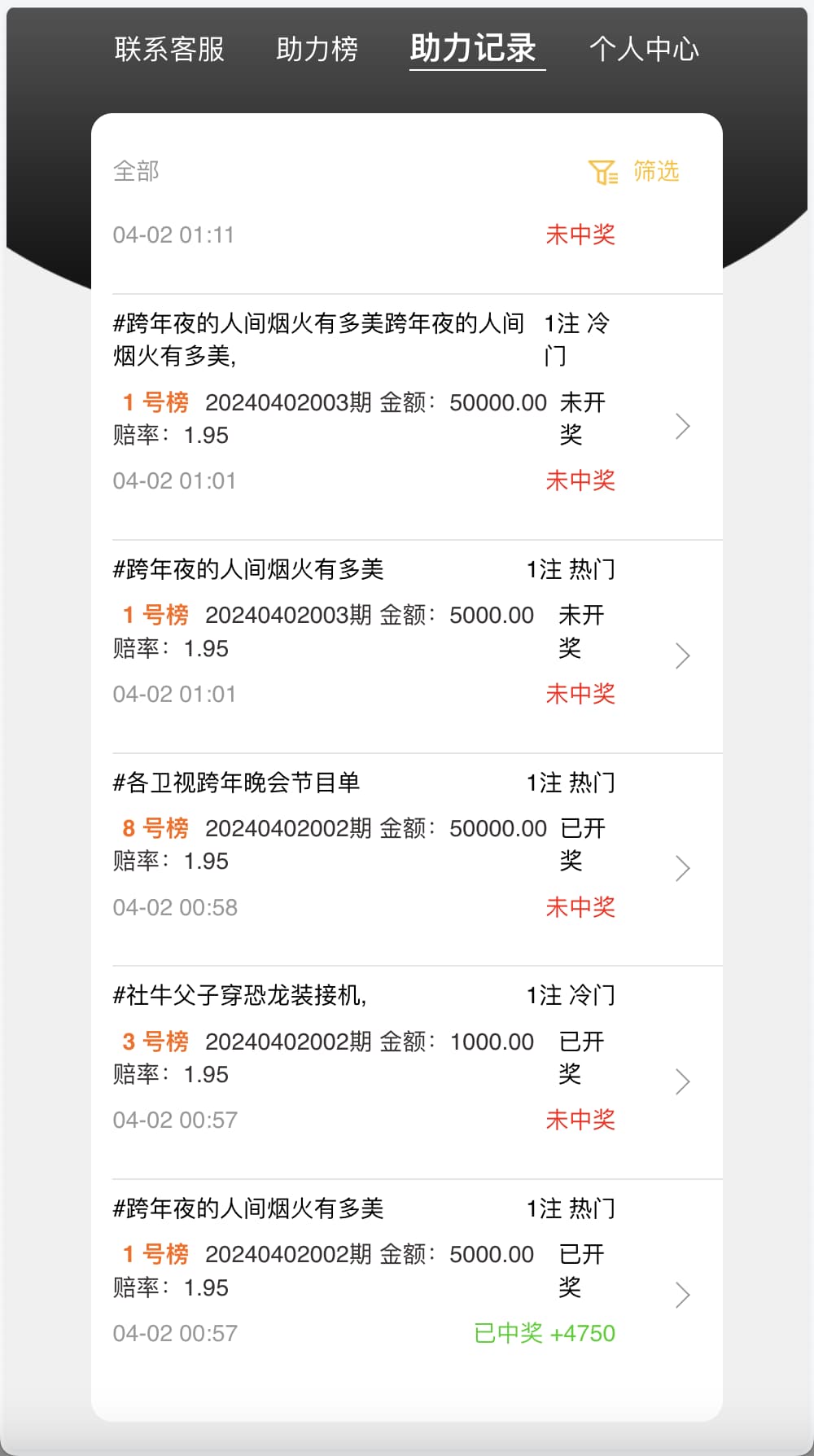Switch to the 联系客服 tab
814x1456 pixels.
tap(169, 49)
